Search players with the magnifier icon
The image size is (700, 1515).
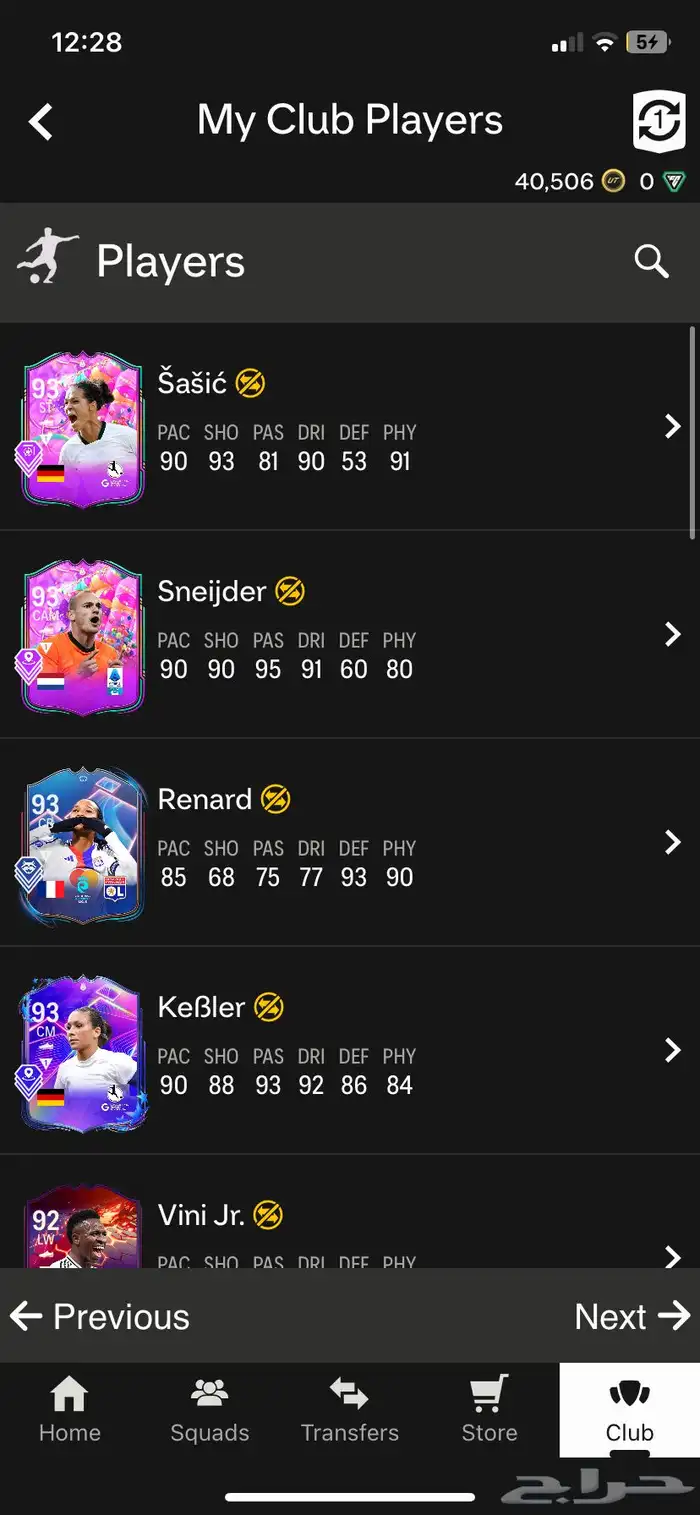651,262
